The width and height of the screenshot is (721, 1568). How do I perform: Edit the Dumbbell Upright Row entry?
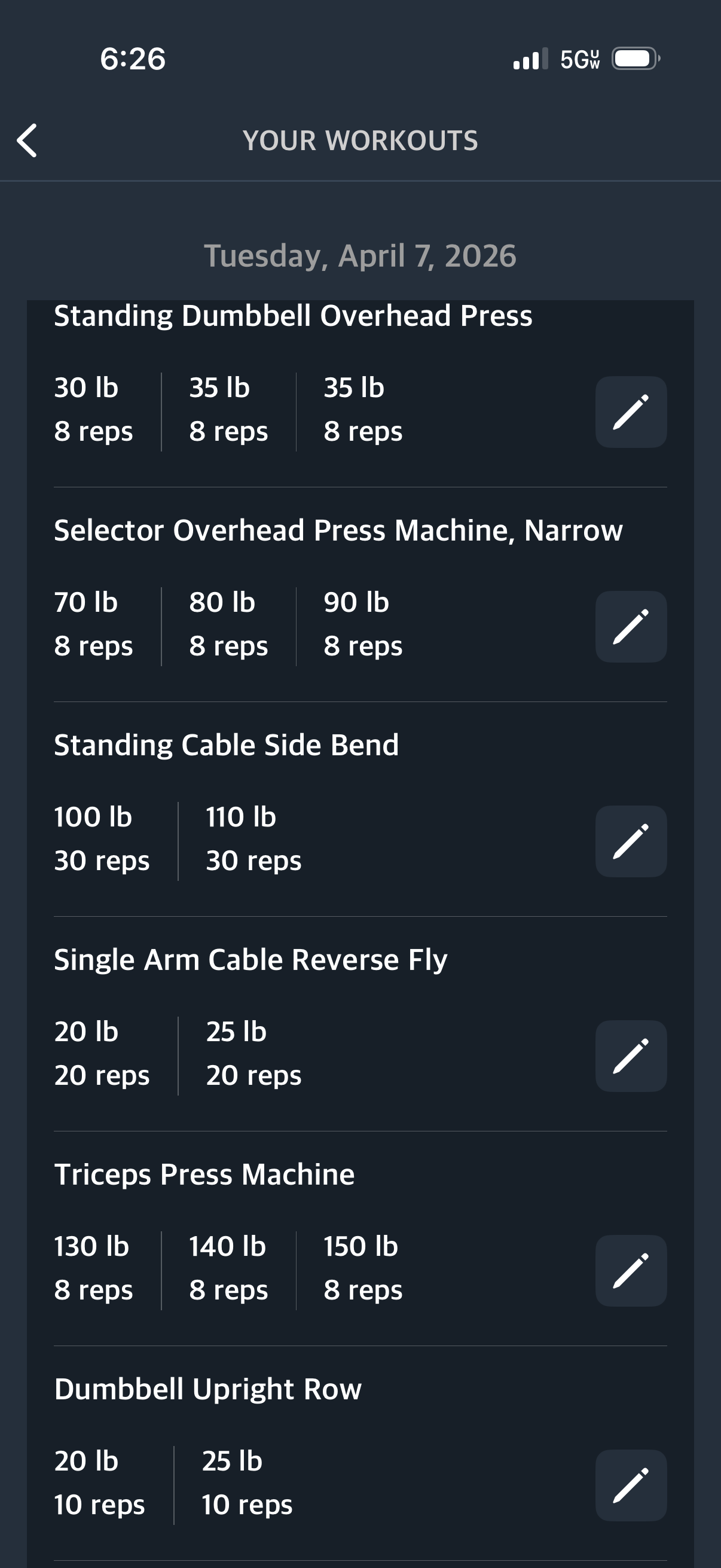pyautogui.click(x=630, y=1485)
